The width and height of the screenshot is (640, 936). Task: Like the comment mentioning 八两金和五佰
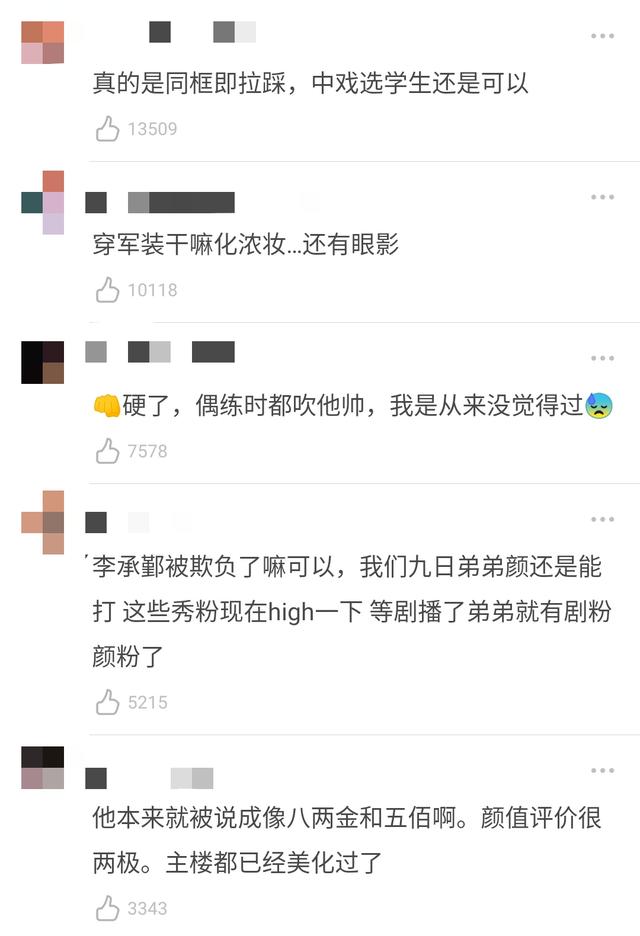pos(107,908)
